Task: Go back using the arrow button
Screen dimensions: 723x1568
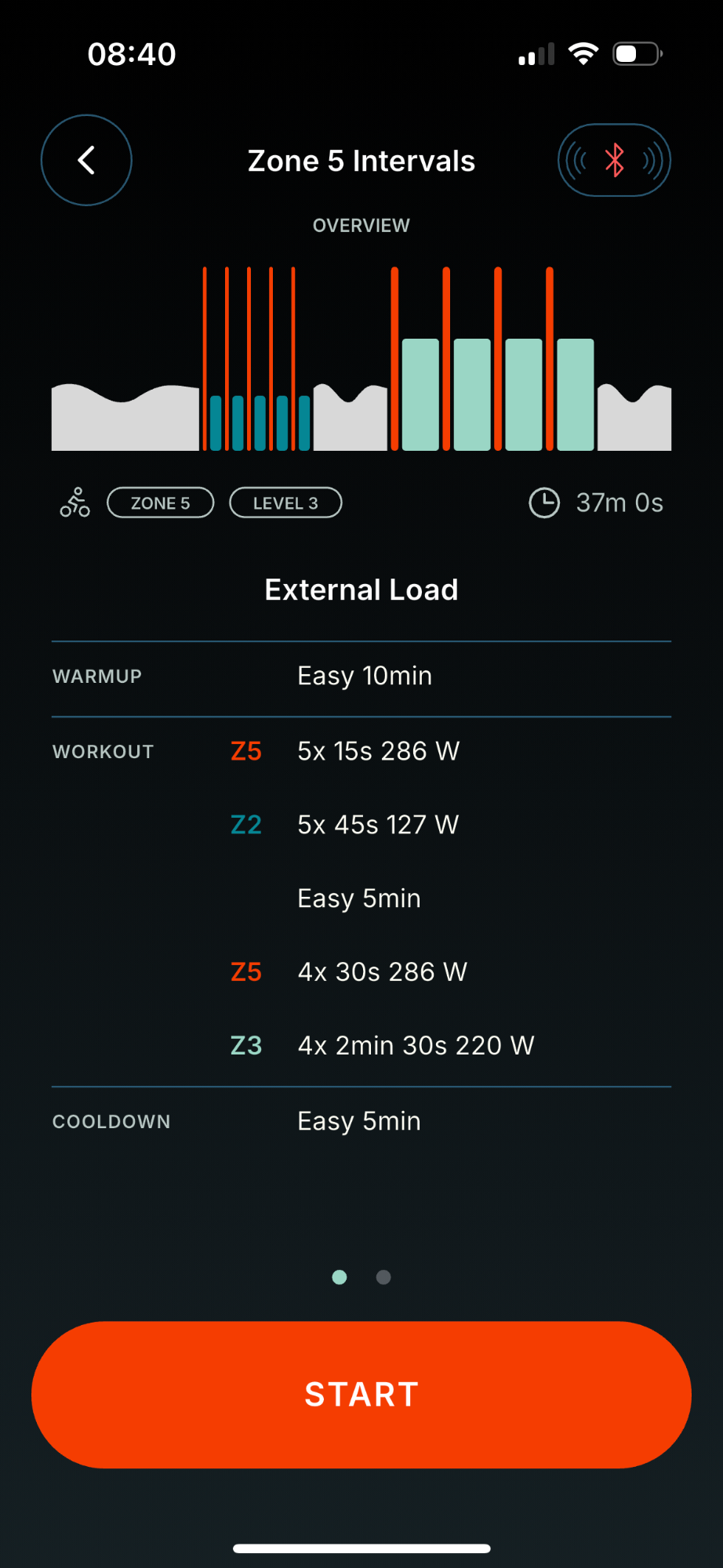Action: (x=86, y=161)
